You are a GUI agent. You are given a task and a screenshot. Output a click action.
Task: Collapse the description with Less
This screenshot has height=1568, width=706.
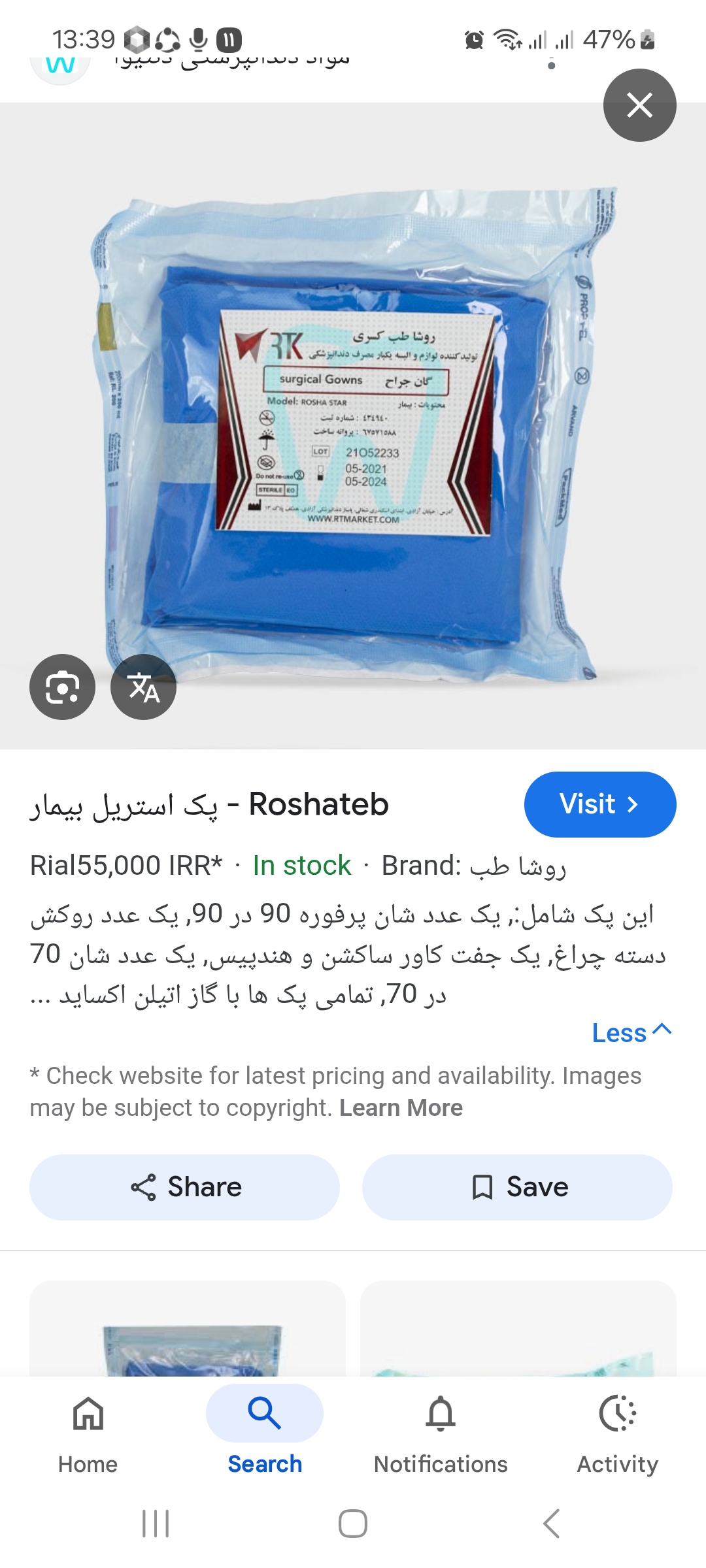631,1032
